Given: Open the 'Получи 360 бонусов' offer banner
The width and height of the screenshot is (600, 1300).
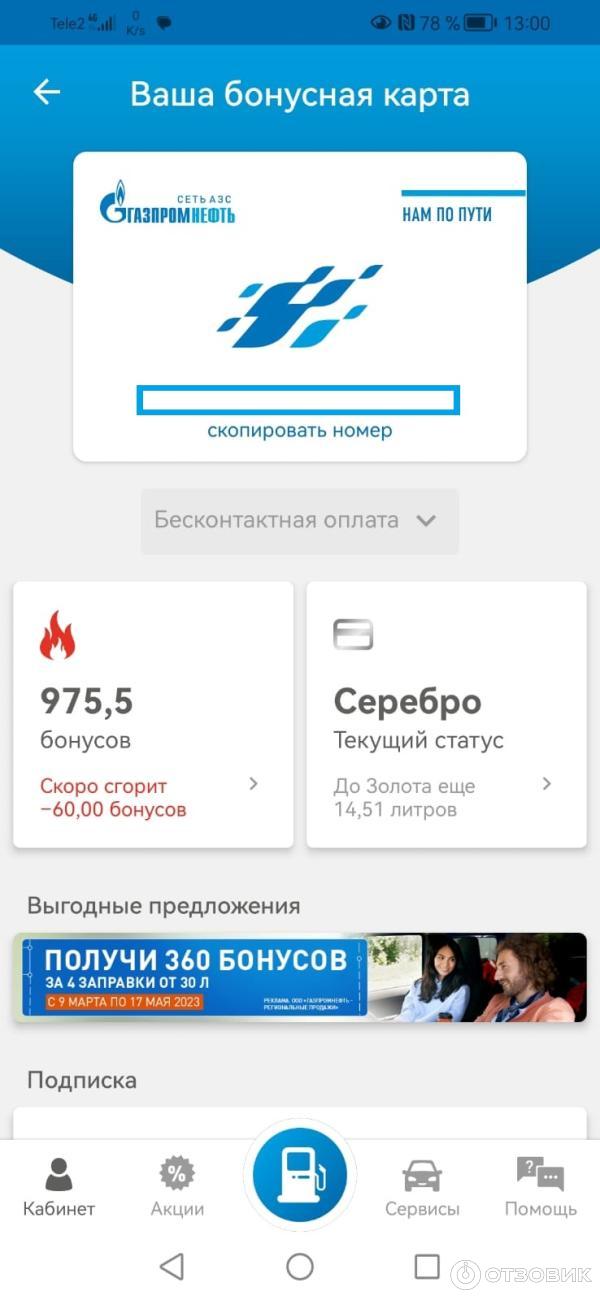Looking at the screenshot, I should [x=300, y=977].
